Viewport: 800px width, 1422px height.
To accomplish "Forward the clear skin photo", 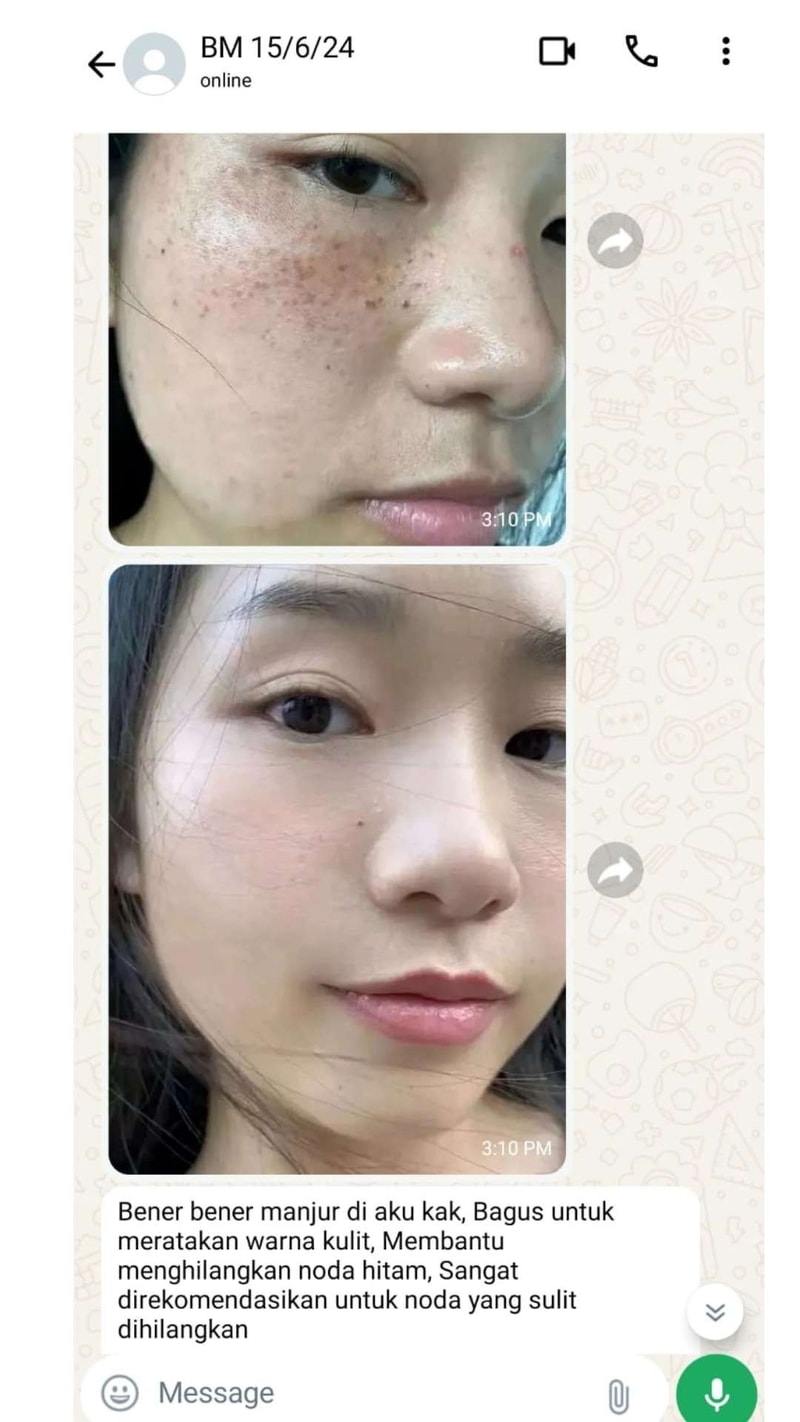I will point(615,869).
